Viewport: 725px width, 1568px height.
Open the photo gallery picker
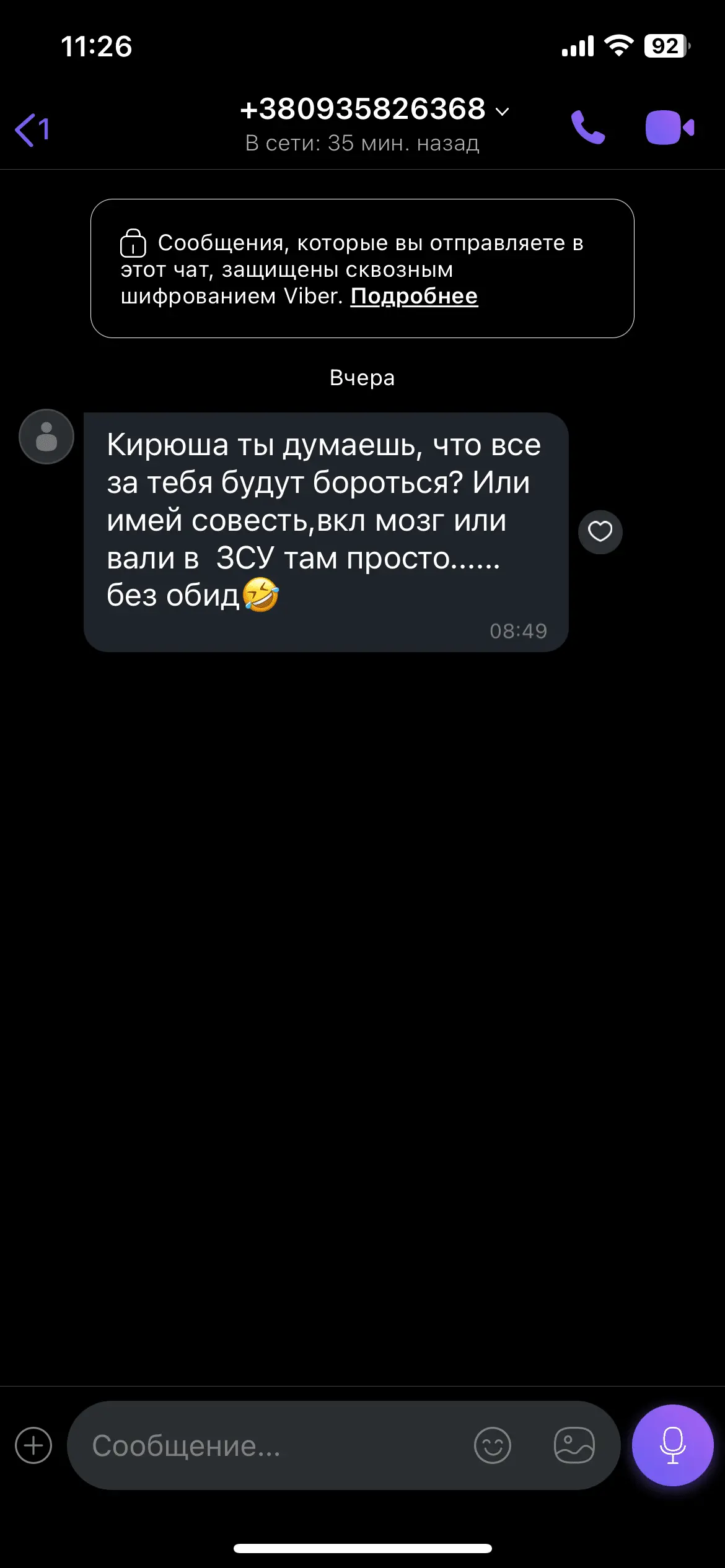pyautogui.click(x=574, y=1445)
